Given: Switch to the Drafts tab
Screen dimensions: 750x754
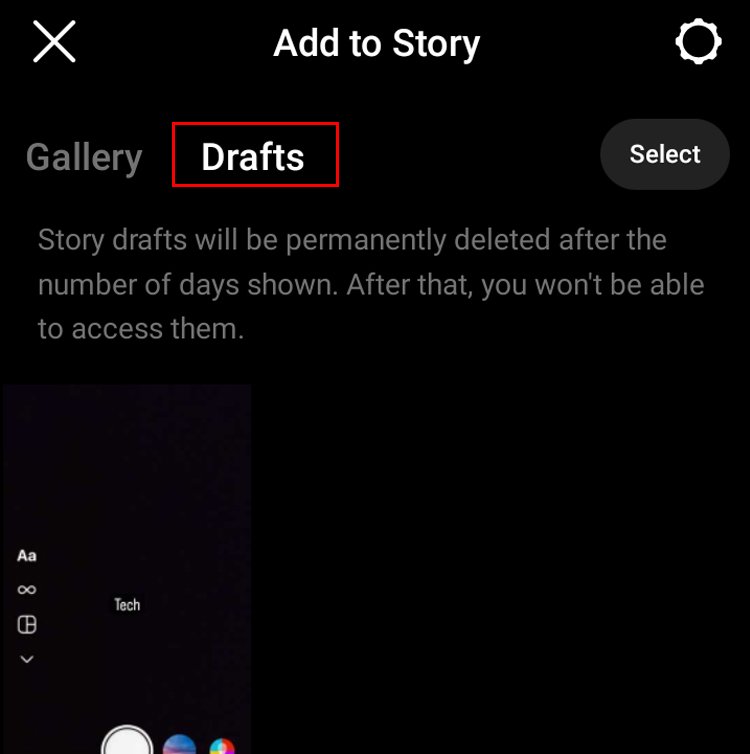Looking at the screenshot, I should click(254, 156).
